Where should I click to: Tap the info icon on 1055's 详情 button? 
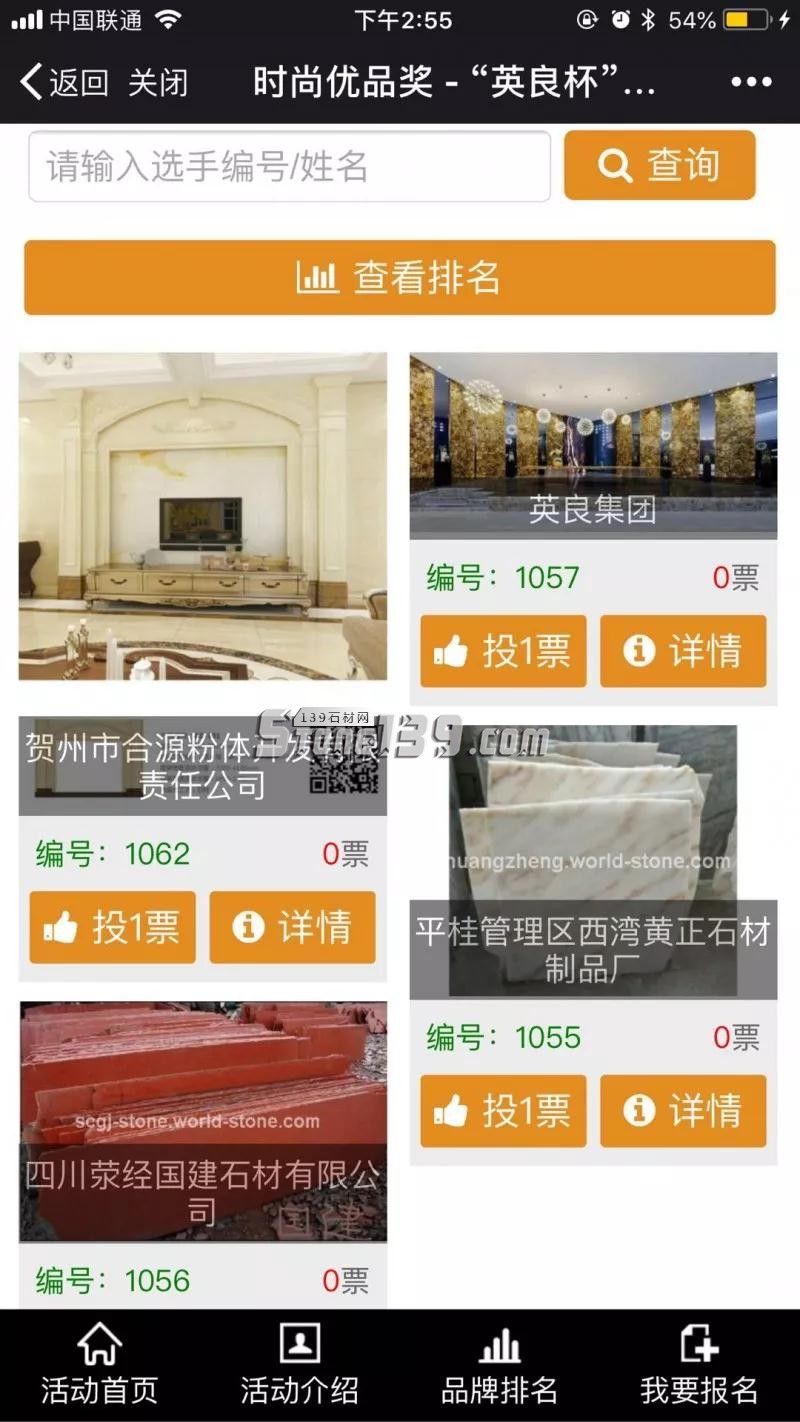pyautogui.click(x=639, y=1110)
